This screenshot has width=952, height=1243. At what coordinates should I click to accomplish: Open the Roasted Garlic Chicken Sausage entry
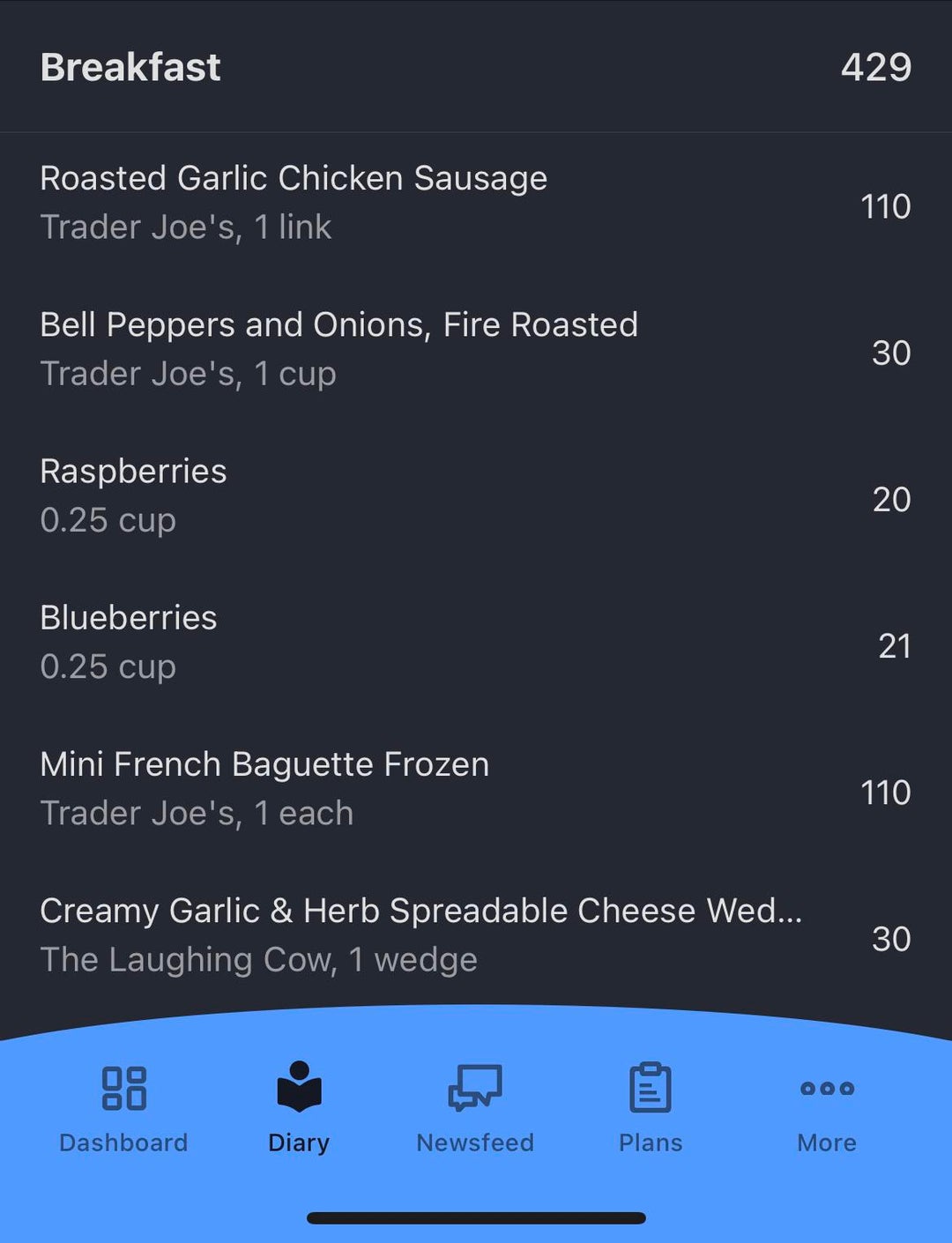pos(294,203)
